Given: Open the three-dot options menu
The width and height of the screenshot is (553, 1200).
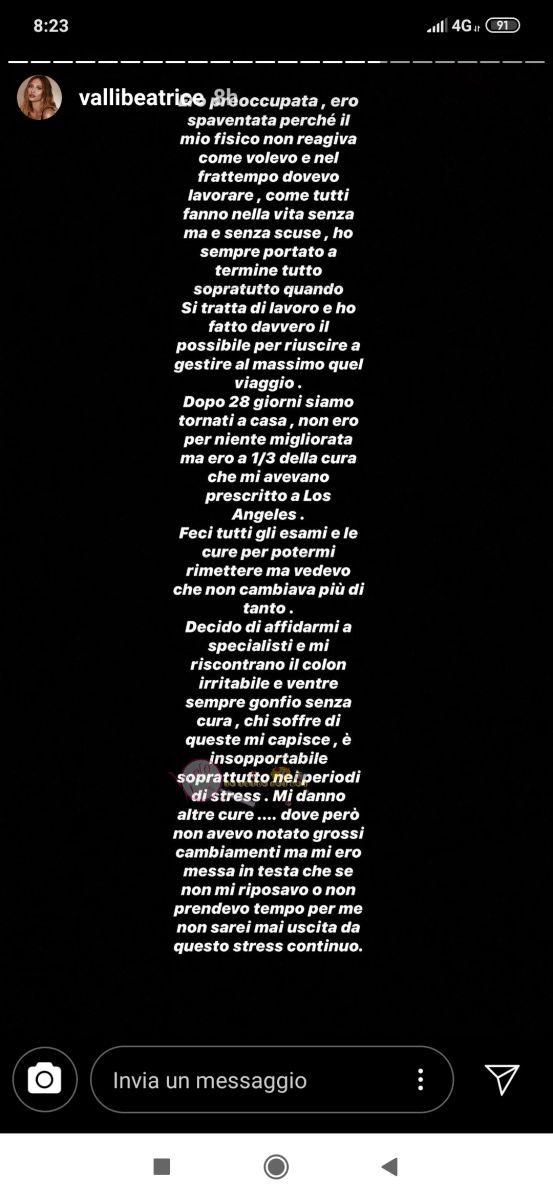Looking at the screenshot, I should pos(421,1080).
